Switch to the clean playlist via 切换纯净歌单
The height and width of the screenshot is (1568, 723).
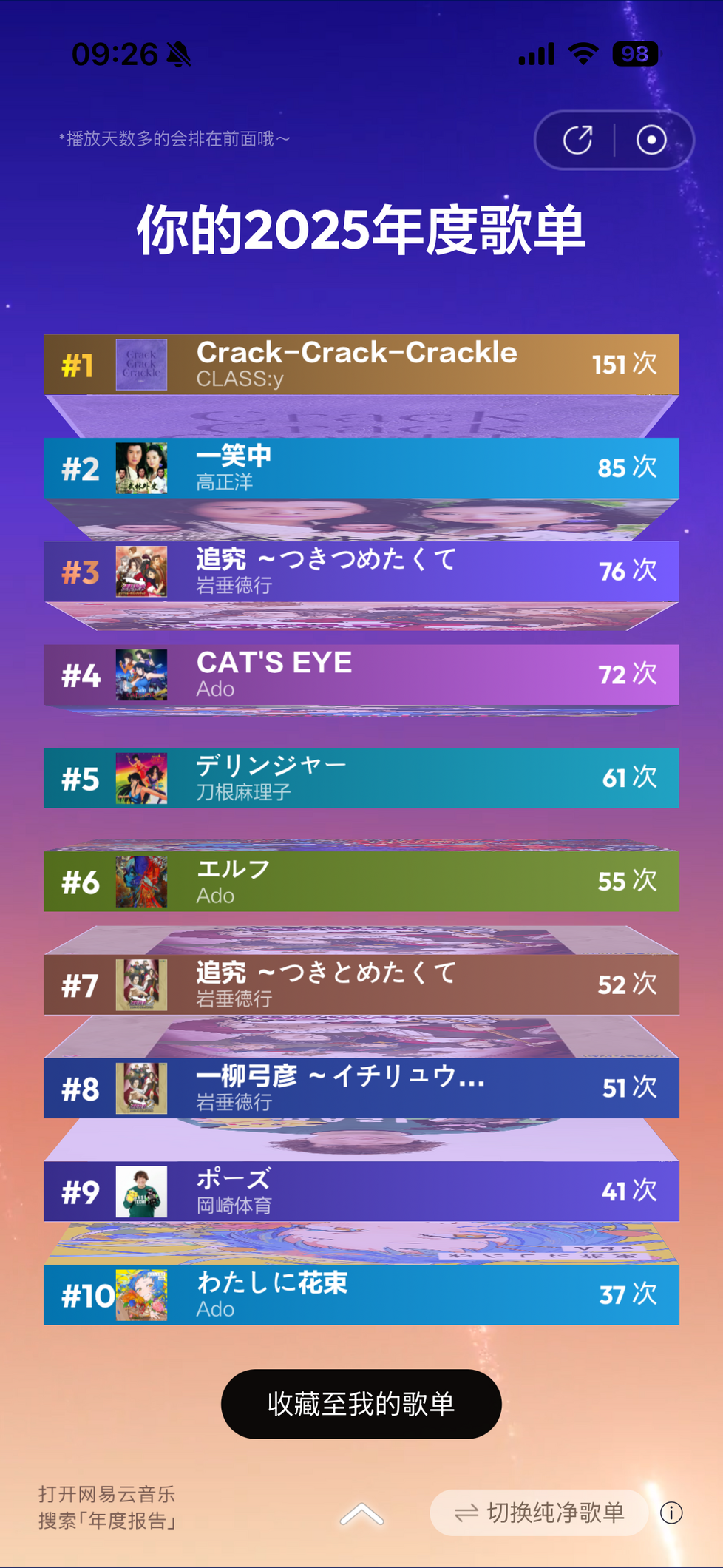(539, 1513)
